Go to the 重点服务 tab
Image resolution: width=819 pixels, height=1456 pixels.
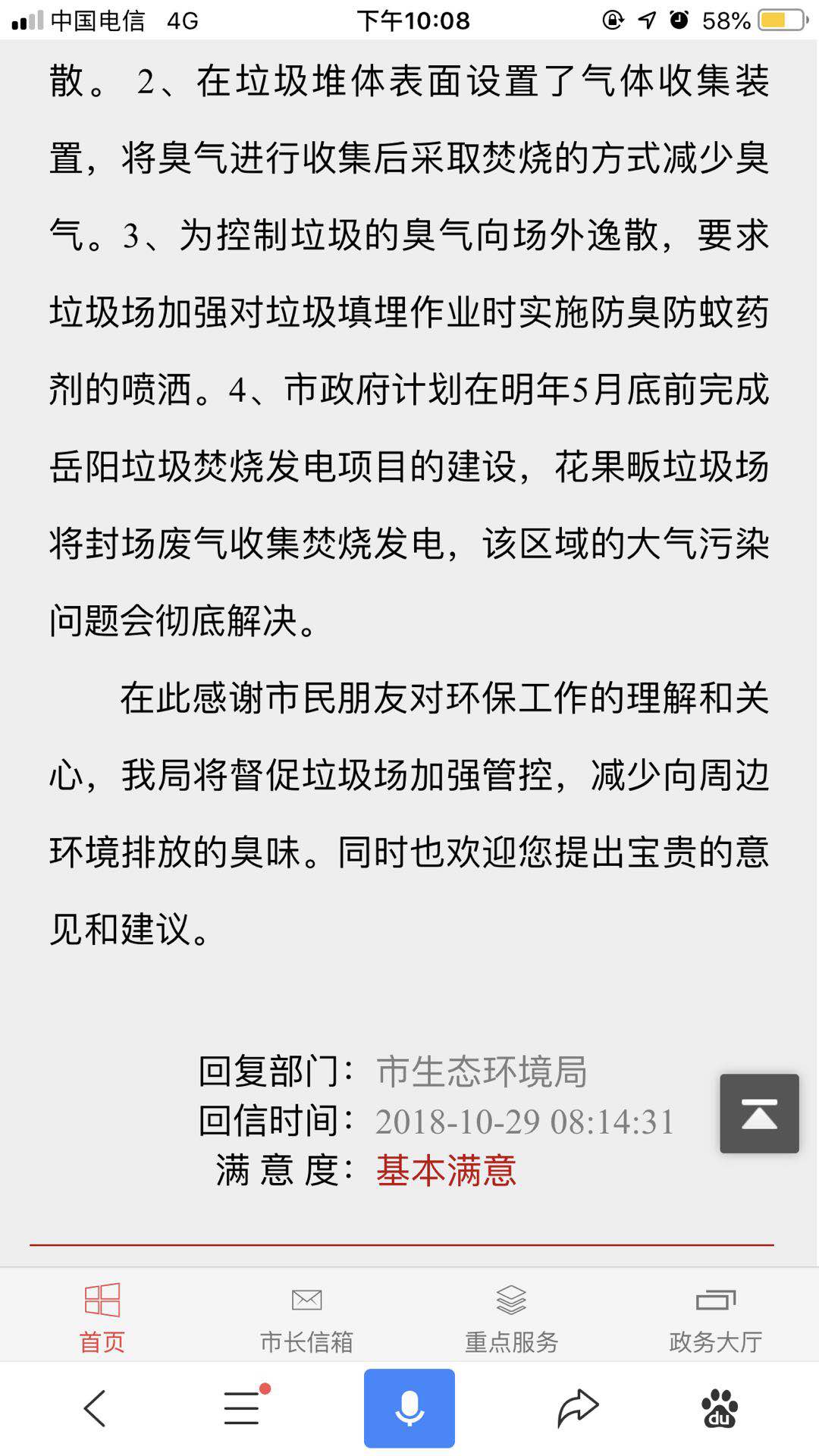pyautogui.click(x=511, y=1318)
